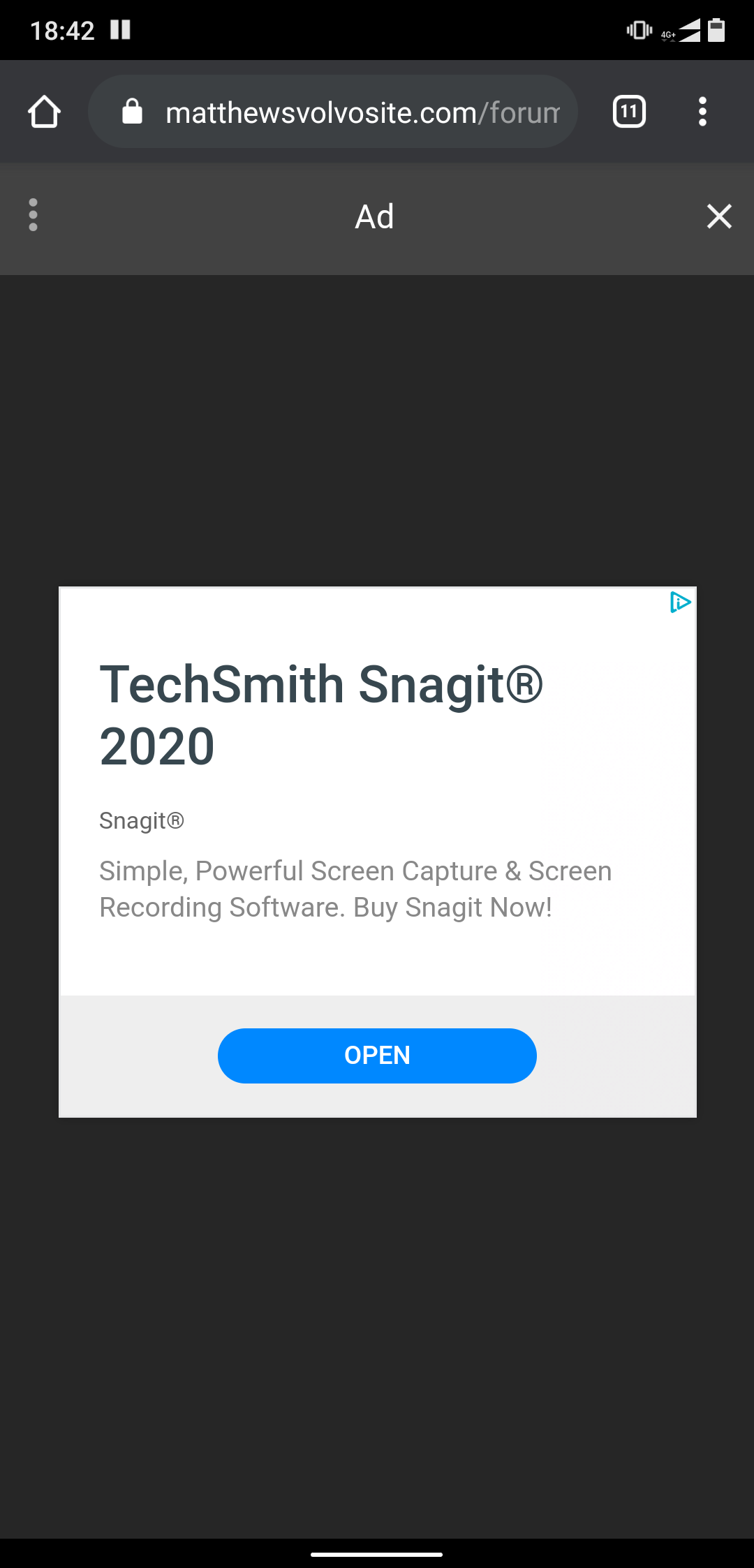Open the ad options three-dot menu
The height and width of the screenshot is (1568, 754).
pos(33,215)
